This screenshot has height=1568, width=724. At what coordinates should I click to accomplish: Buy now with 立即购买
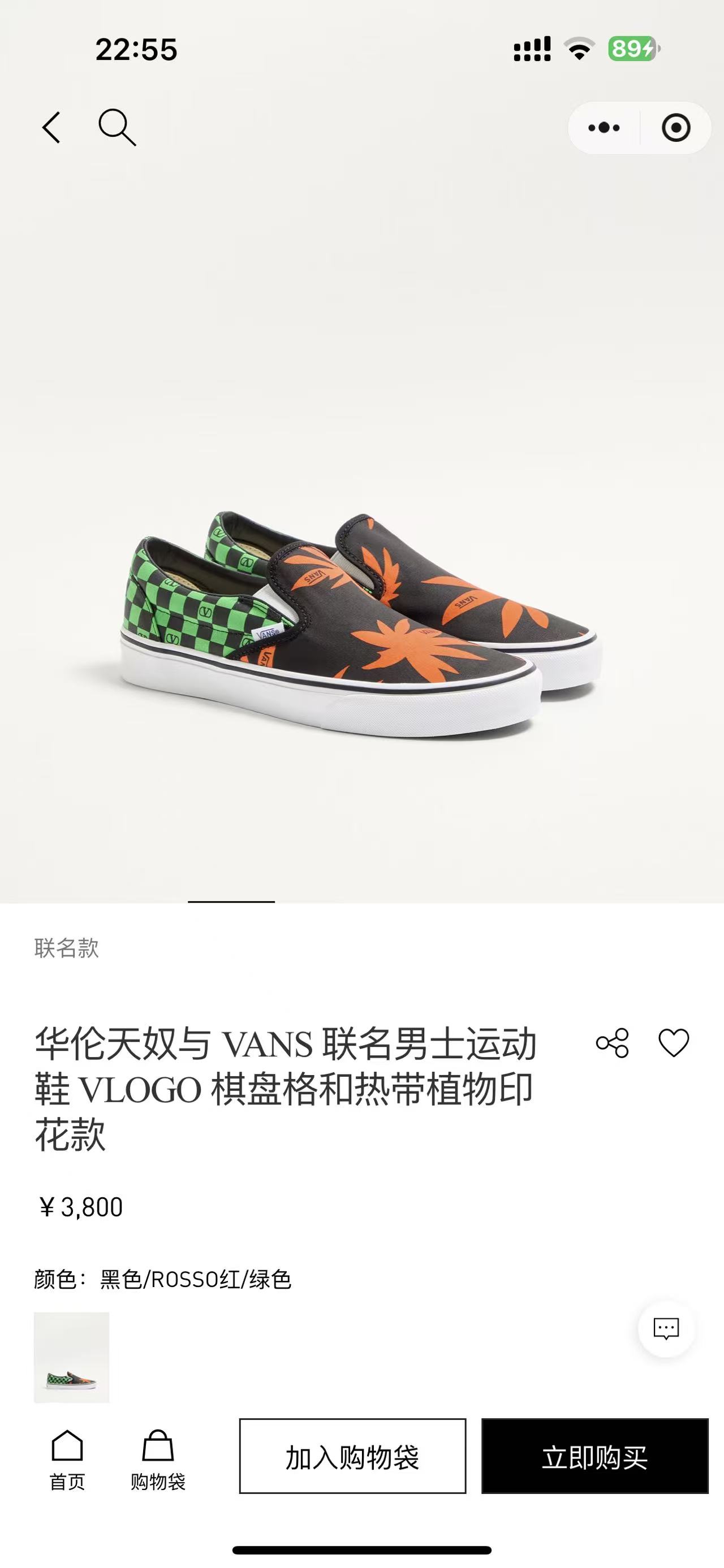coord(595,1456)
